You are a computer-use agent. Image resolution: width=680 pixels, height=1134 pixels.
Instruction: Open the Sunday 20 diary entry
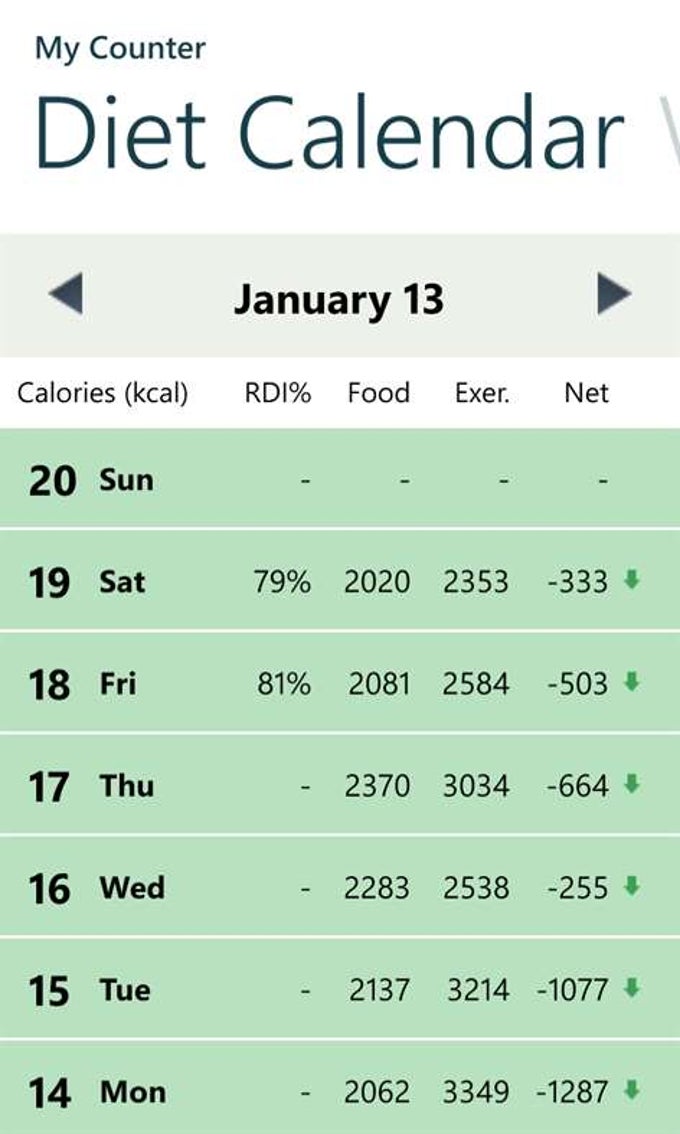click(x=340, y=479)
